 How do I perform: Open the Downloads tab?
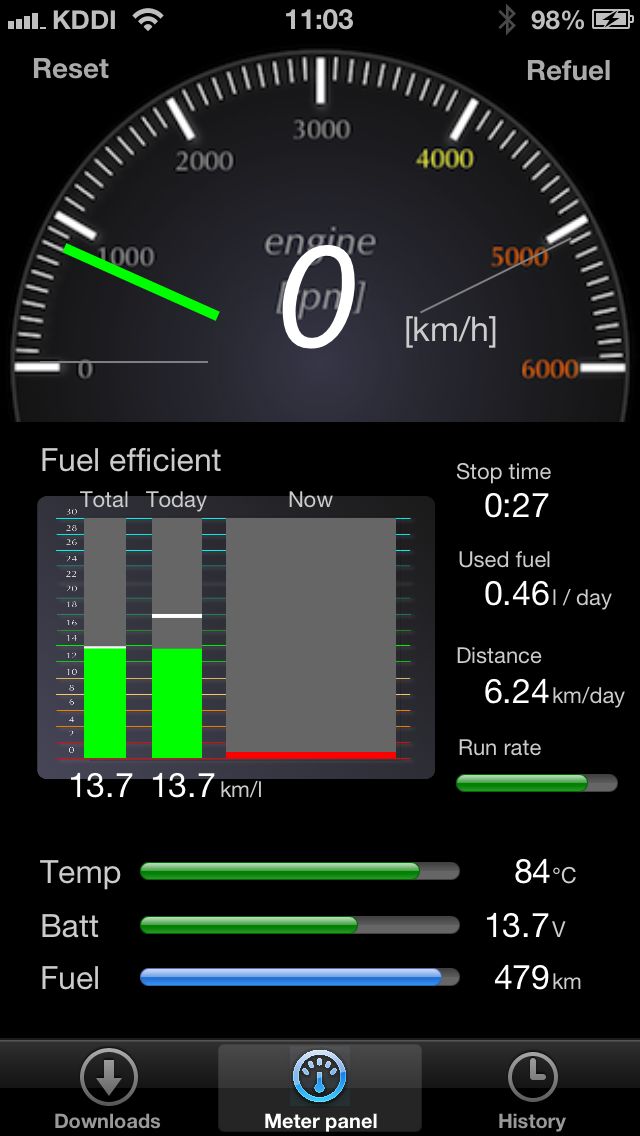coord(108,1088)
